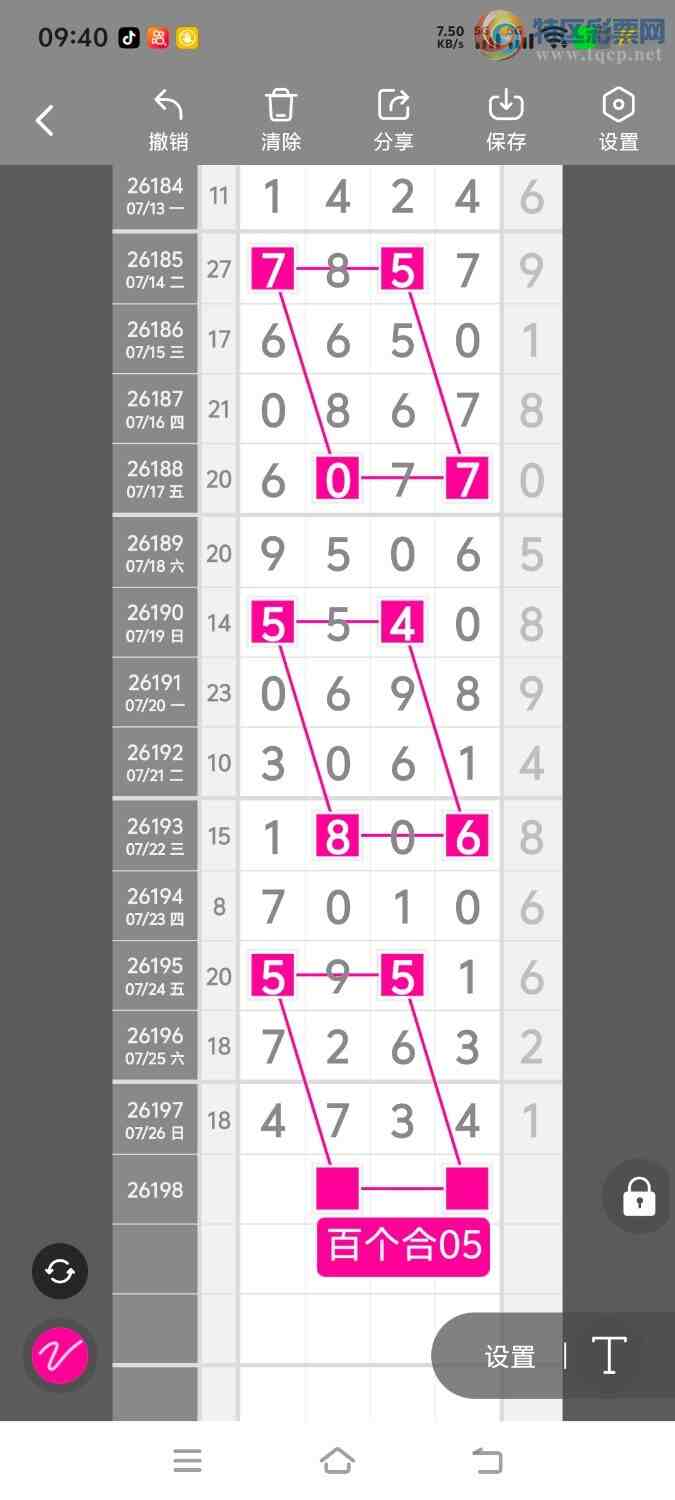This screenshot has width=675, height=1500.
Task: Open 设置 in the floating text bar
Action: pos(510,1357)
